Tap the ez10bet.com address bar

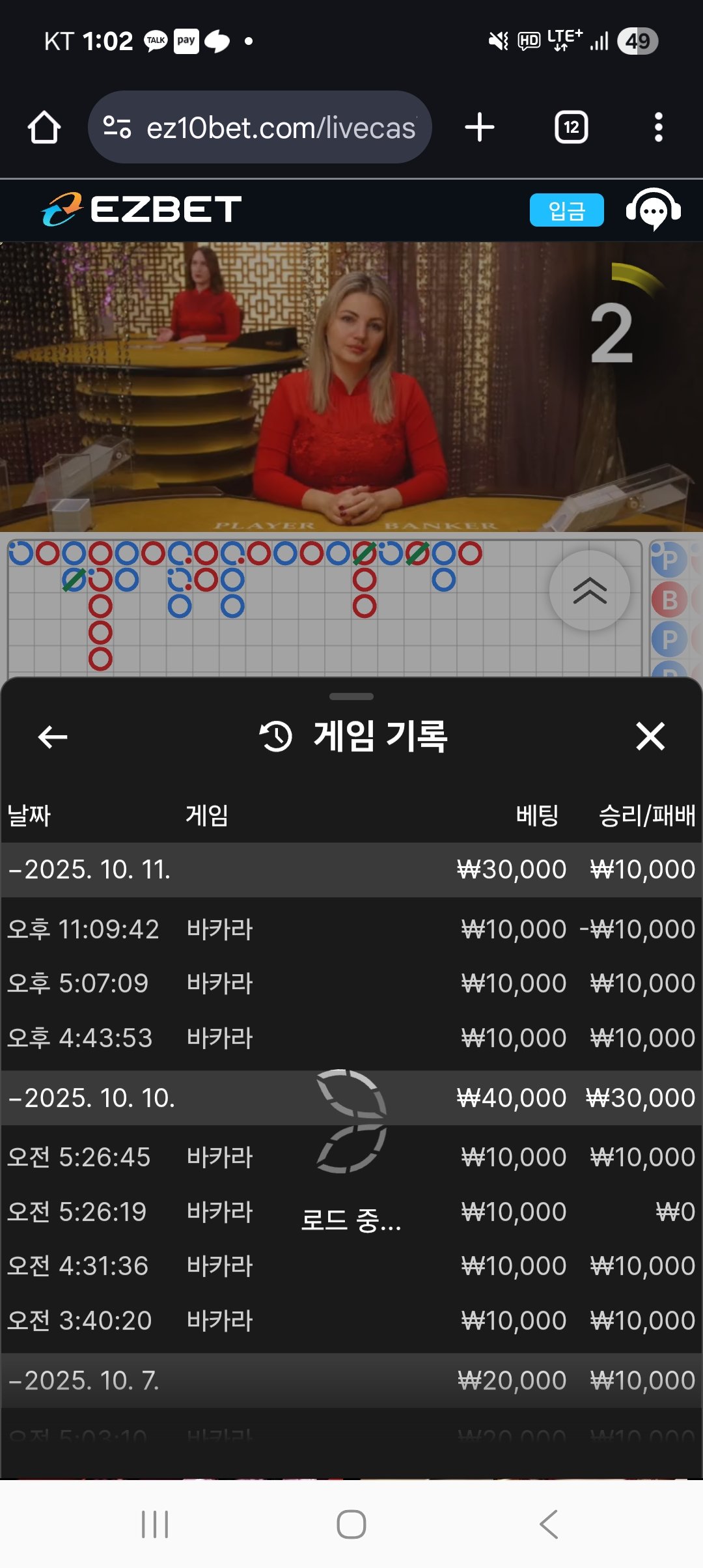click(260, 127)
